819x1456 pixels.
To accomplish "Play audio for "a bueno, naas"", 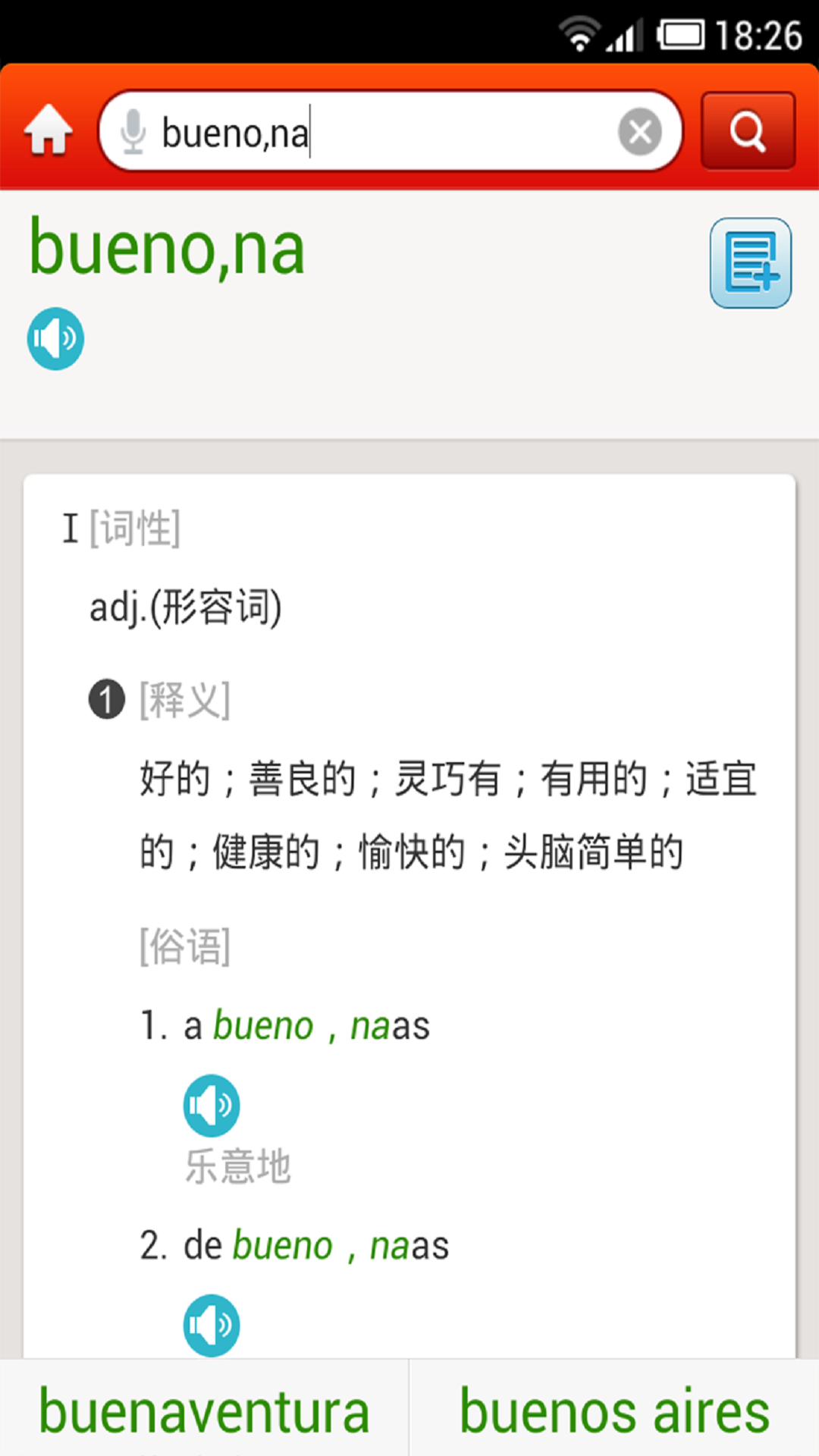I will (212, 1106).
